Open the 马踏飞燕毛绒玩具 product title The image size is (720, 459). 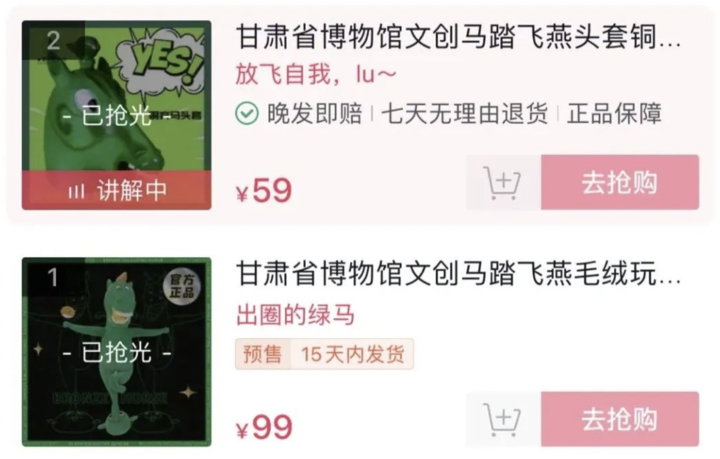pos(458,274)
